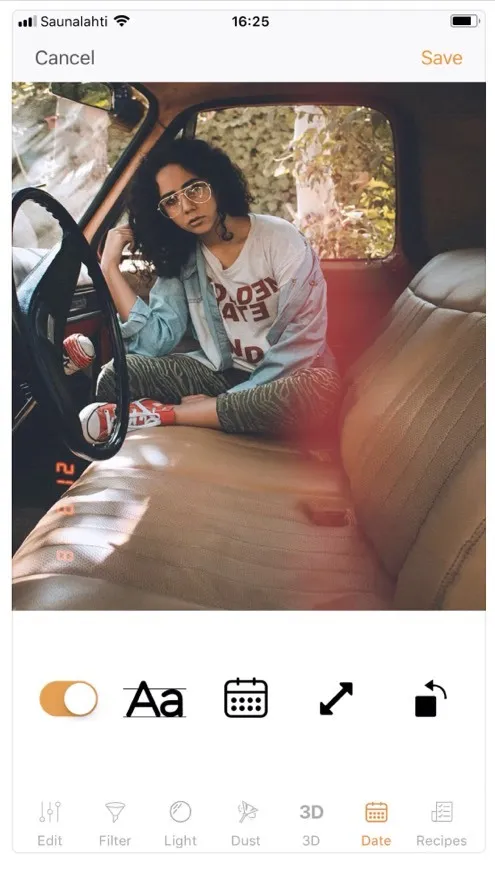This screenshot has width=495, height=870.
Task: Tap the Date tab
Action: tap(376, 824)
